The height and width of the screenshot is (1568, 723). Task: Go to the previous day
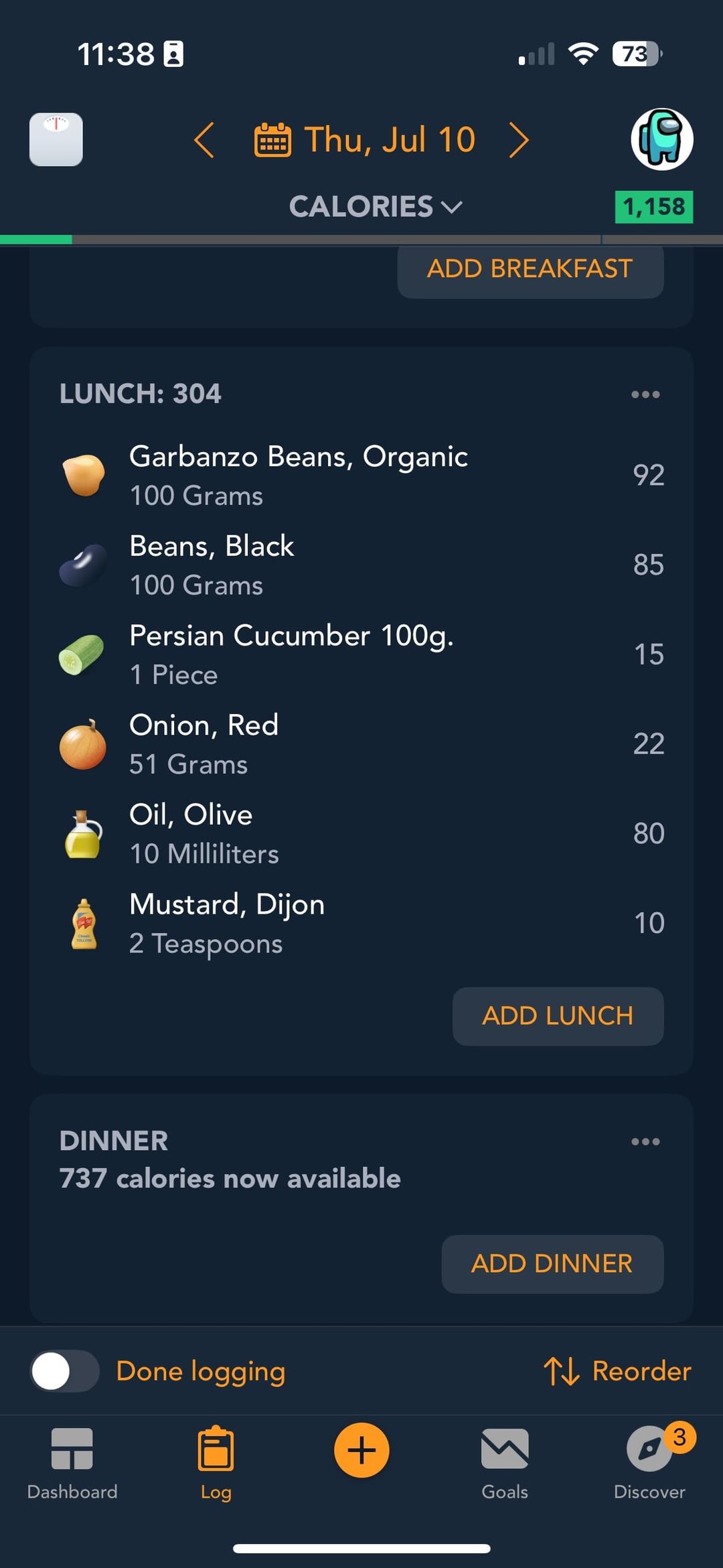coord(204,140)
